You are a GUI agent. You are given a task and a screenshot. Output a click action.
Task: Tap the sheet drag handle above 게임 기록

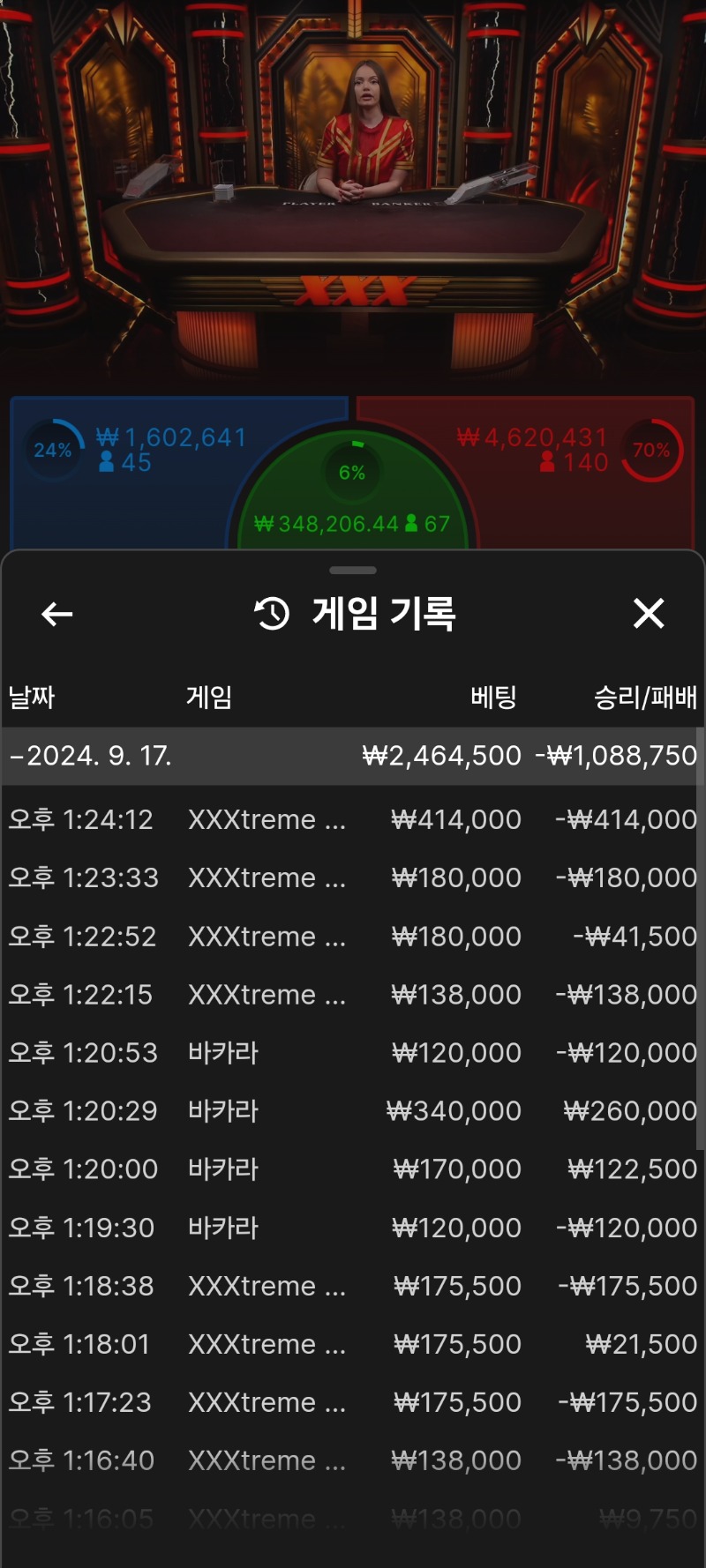353,570
